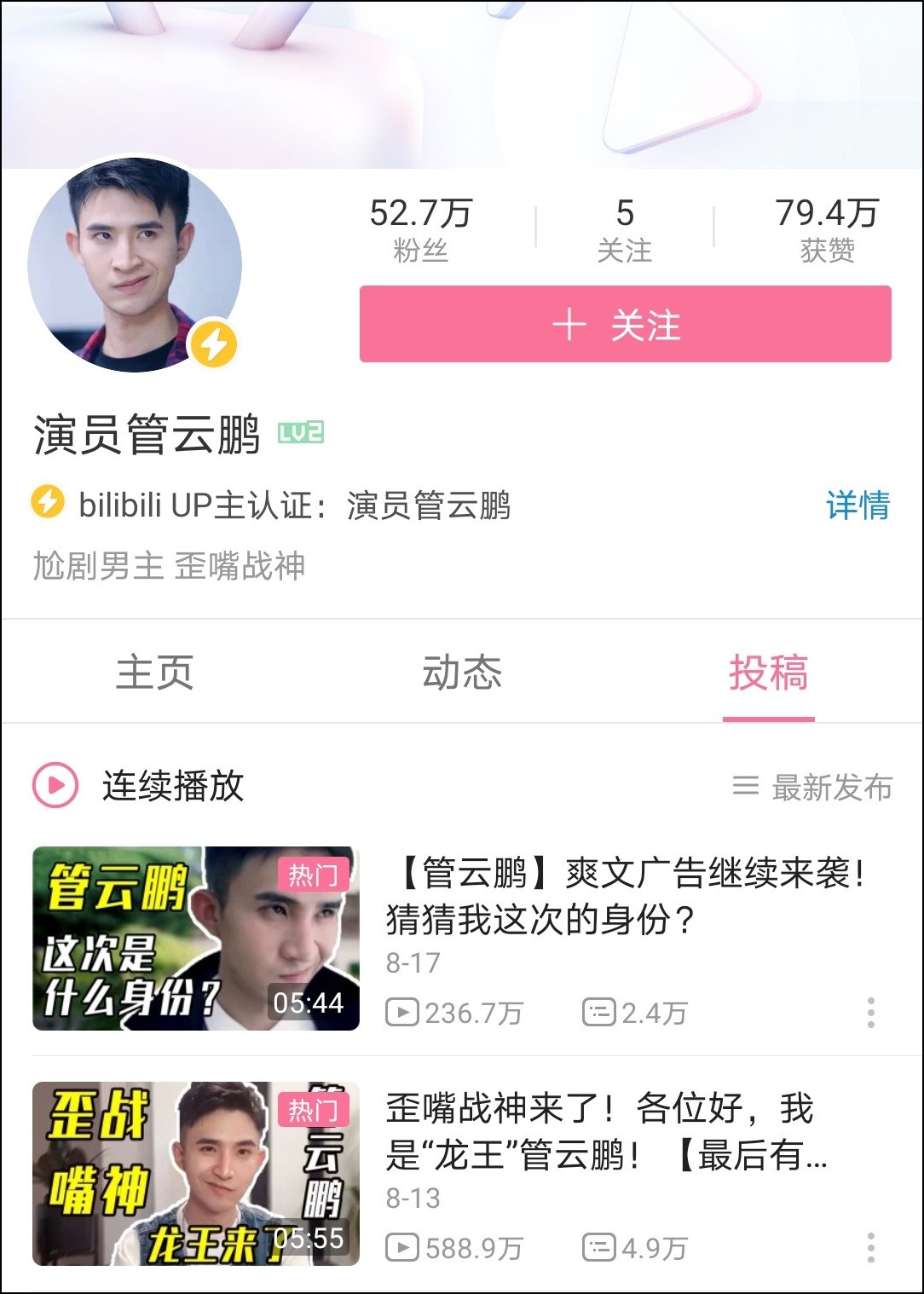Image resolution: width=924 pixels, height=1294 pixels.
Task: Open the video 爽文广告继续来袭
Action: [625, 895]
